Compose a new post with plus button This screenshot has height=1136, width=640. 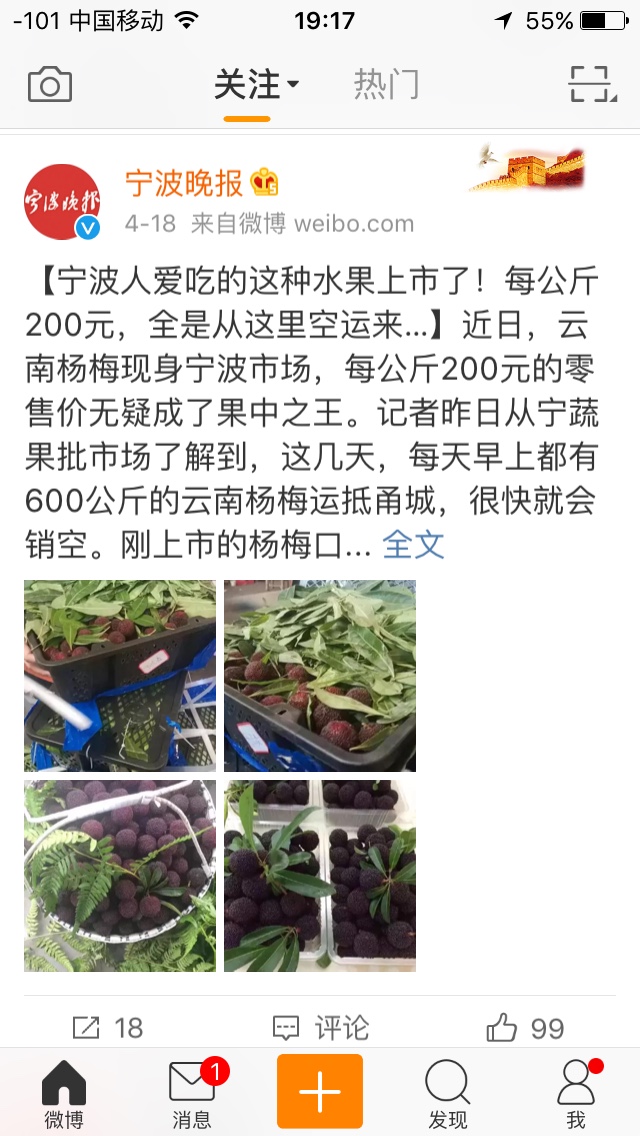[320, 1091]
